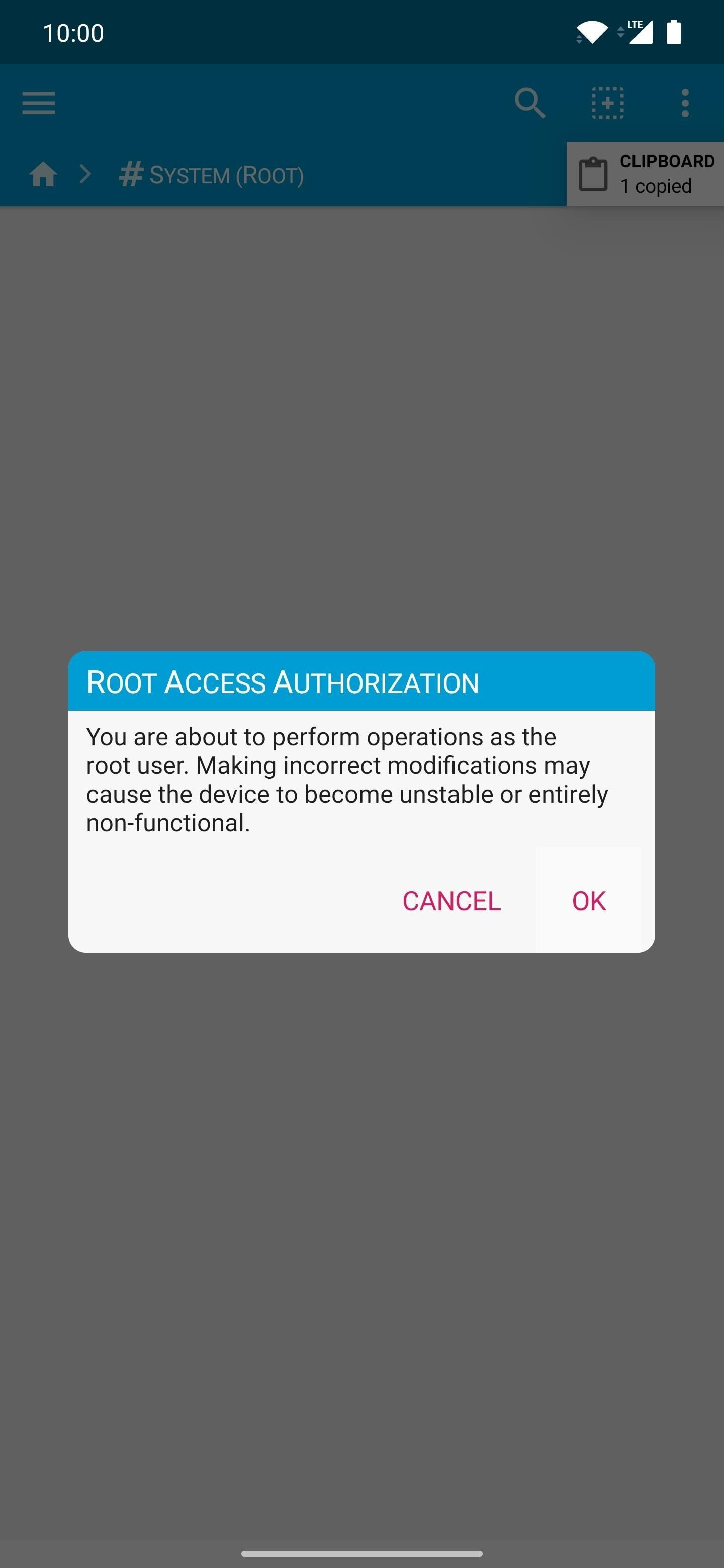This screenshot has height=1568, width=724.
Task: Open the search icon
Action: point(529,103)
